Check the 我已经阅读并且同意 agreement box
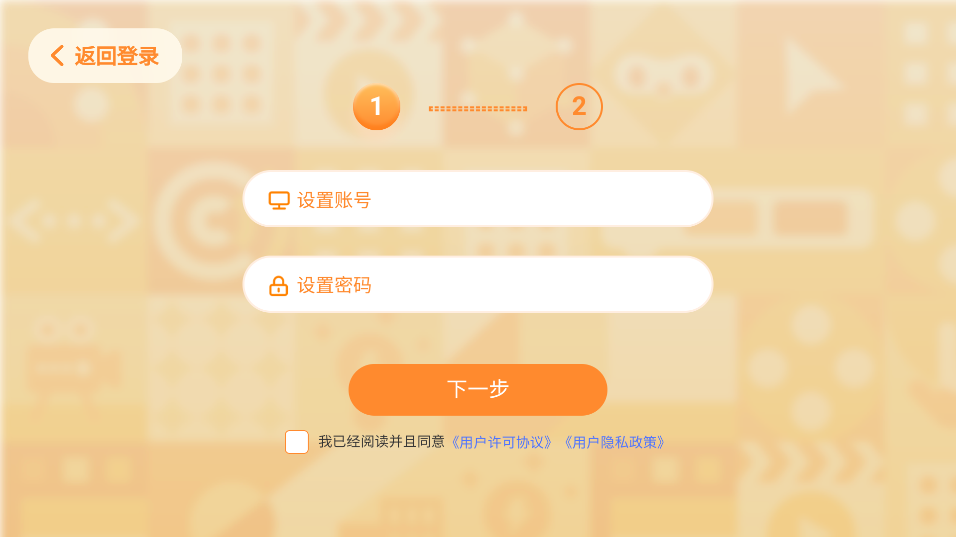The width and height of the screenshot is (956, 537). [297, 442]
